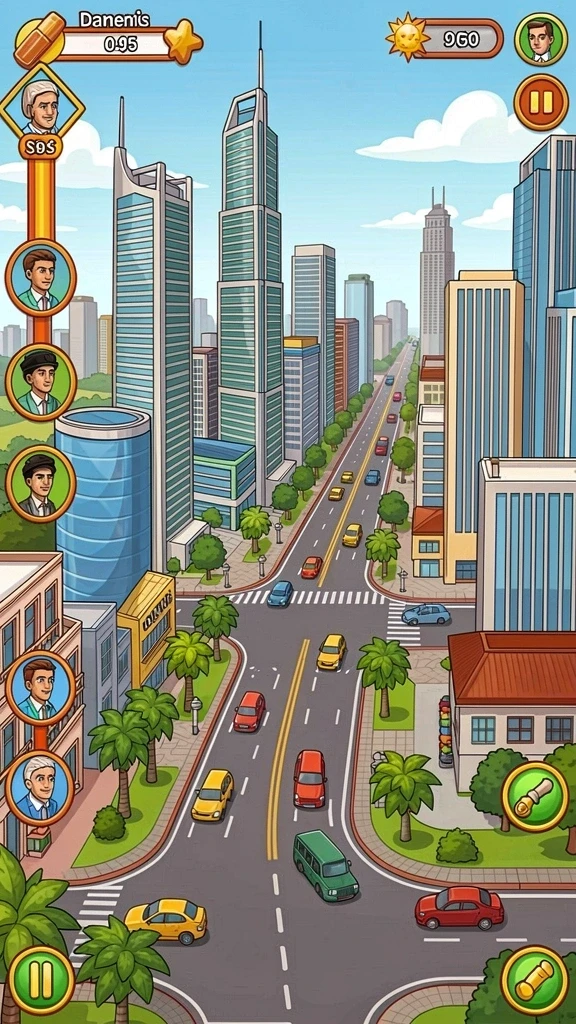Viewport: 576px width, 1024px height.
Task: Select the gray-haired man in the blue suit portrait
Action: (40, 788)
